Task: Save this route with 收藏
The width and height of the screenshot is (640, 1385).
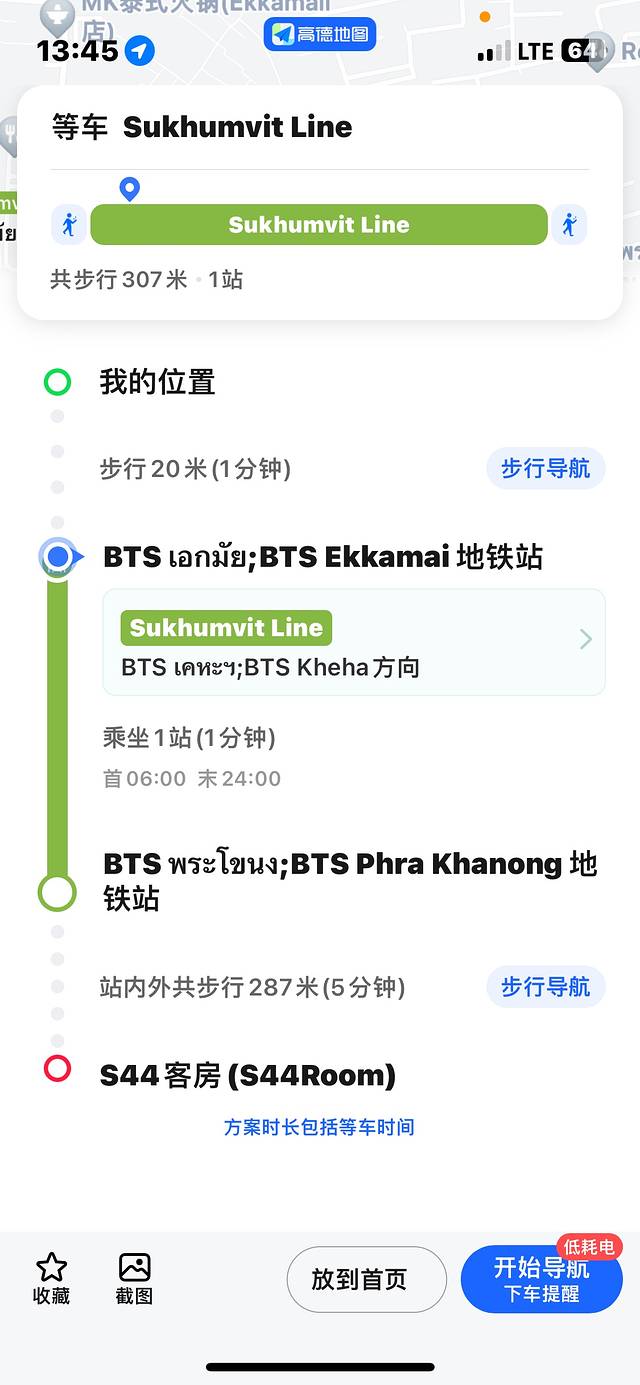Action: coord(52,1279)
